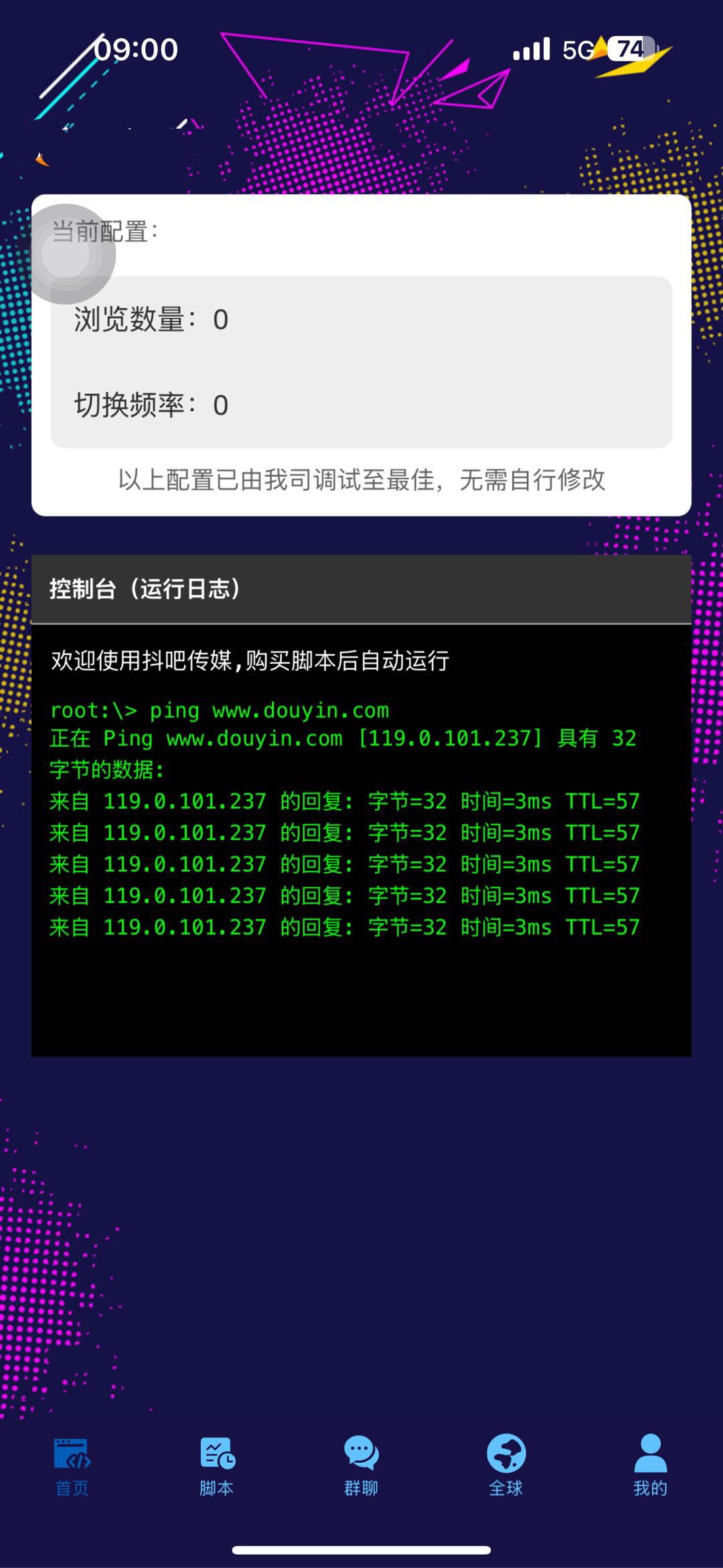Go to the 群聊 tab
723x1568 pixels.
pos(361,1466)
